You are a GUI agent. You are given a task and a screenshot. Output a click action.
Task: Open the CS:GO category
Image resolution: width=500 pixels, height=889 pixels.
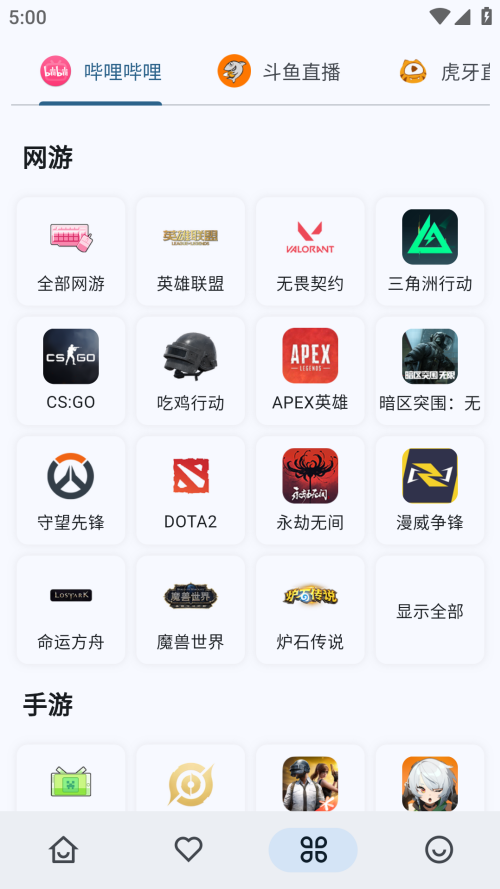click(71, 371)
